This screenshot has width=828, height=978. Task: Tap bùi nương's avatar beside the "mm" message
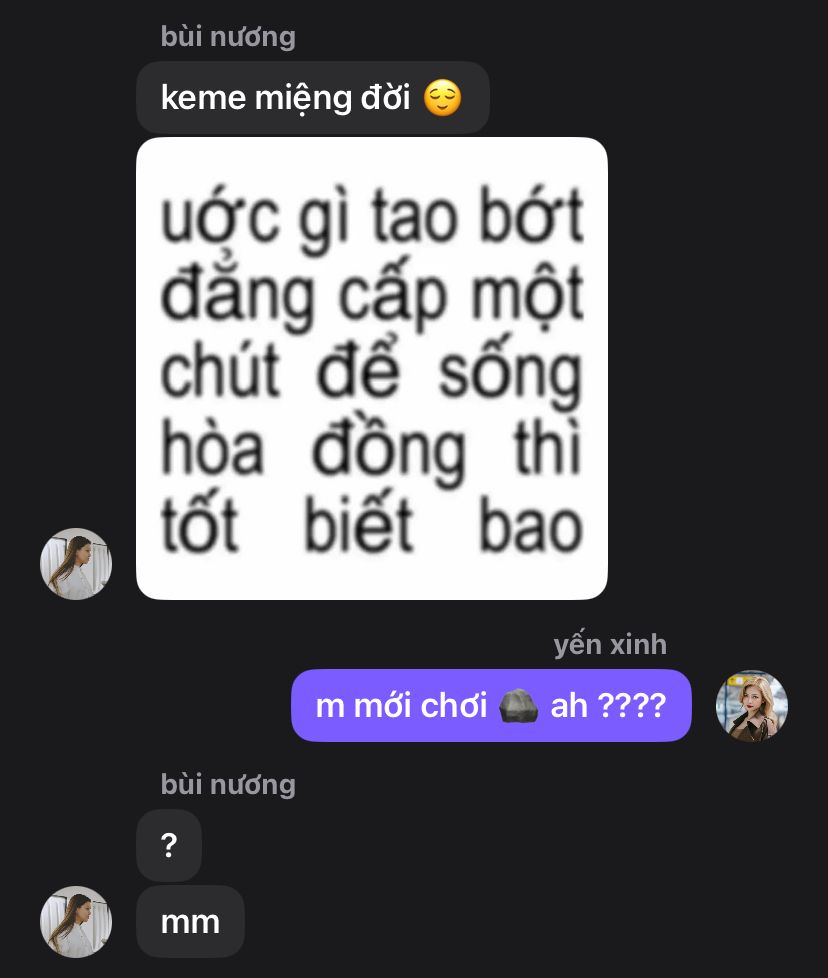[76, 921]
